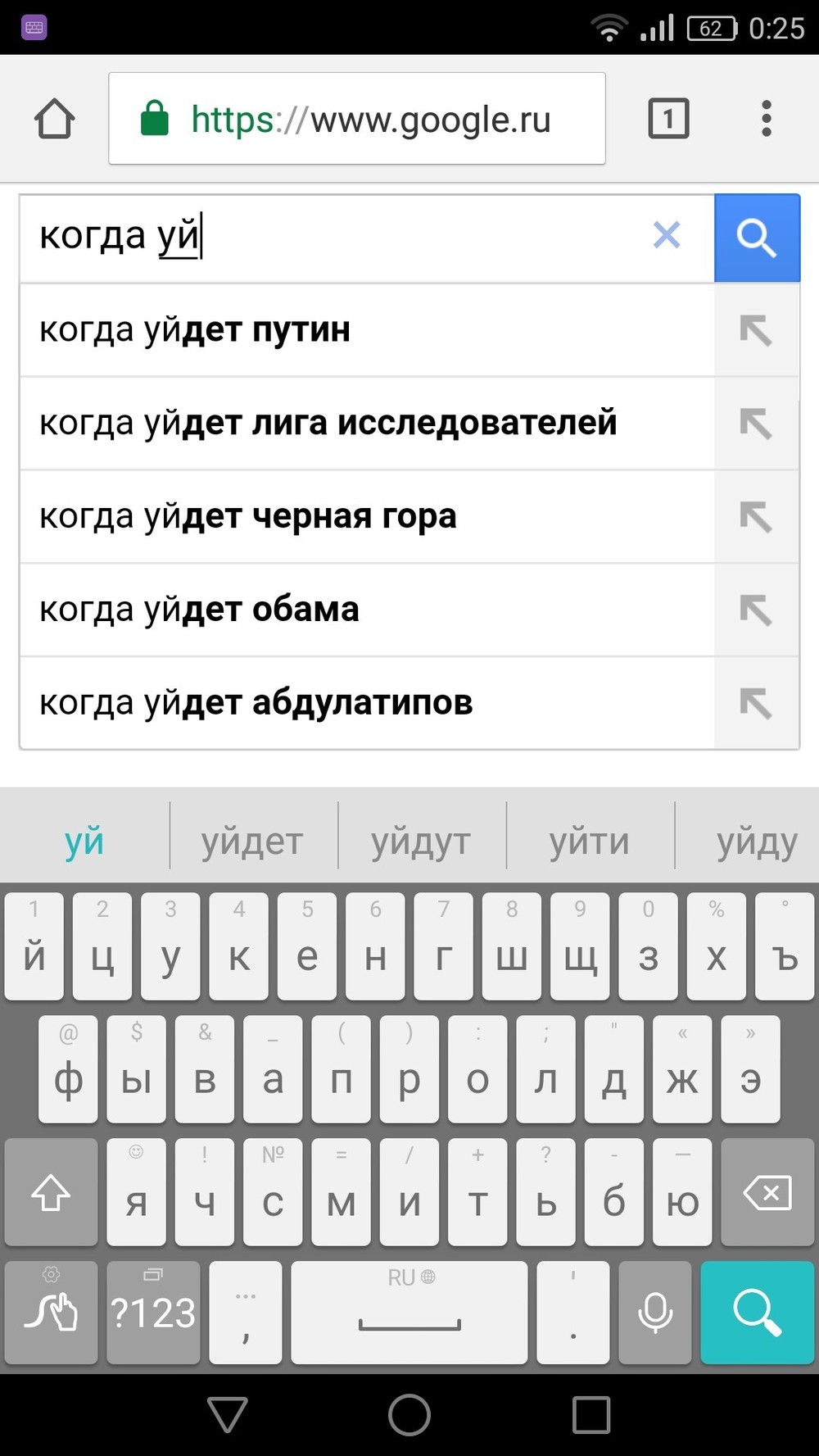
Task: Tap the keyboard backspace key
Action: tap(767, 1192)
